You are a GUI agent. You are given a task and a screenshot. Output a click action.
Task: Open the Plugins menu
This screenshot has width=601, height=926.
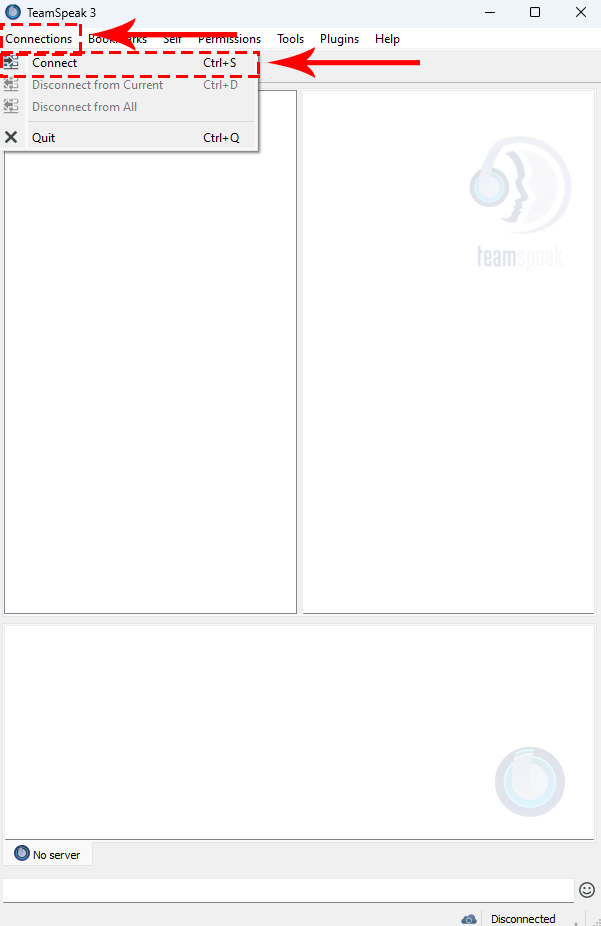[339, 39]
